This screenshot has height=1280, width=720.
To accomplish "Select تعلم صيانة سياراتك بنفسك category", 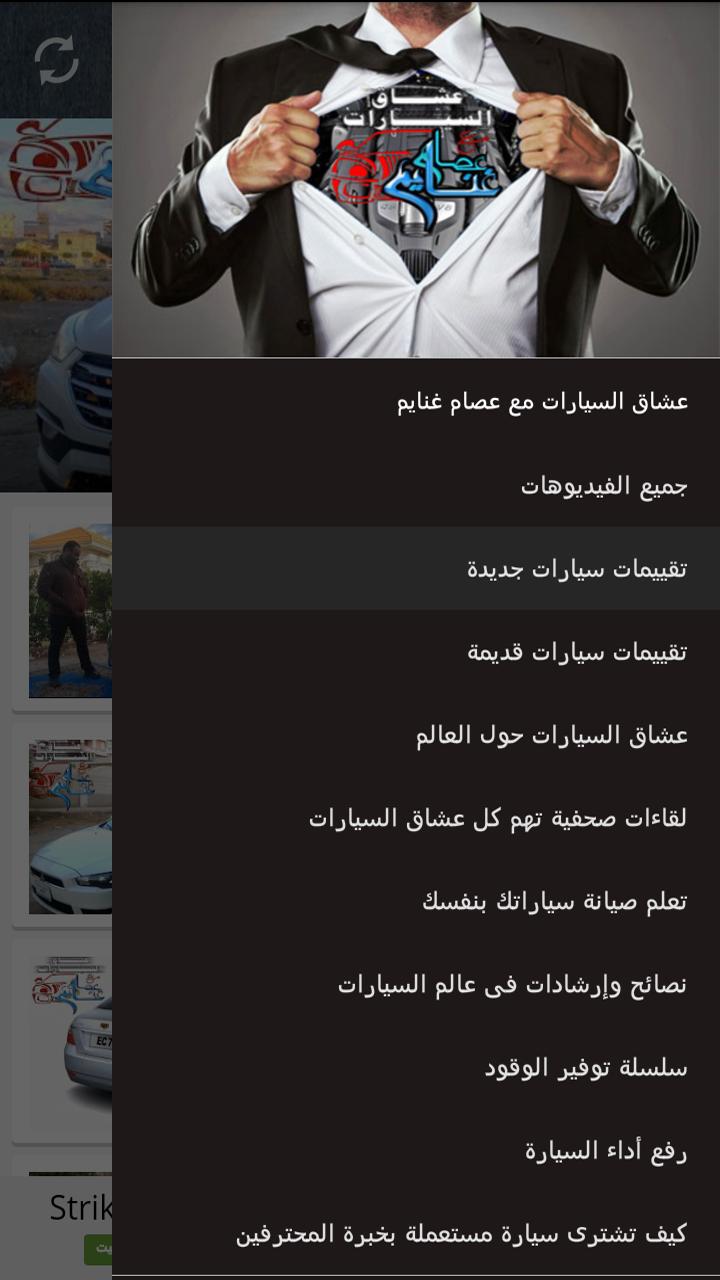I will point(415,903).
